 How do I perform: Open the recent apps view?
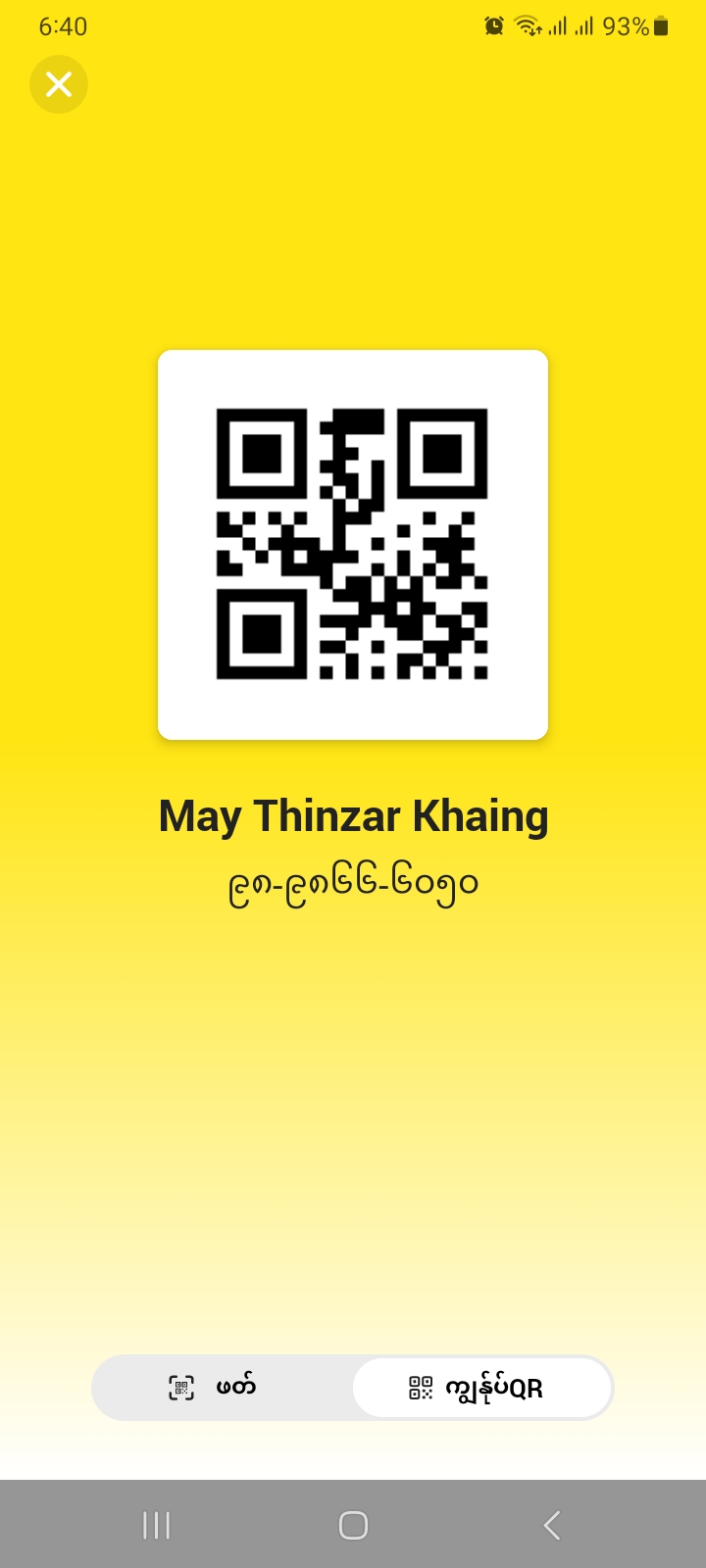[156, 1525]
